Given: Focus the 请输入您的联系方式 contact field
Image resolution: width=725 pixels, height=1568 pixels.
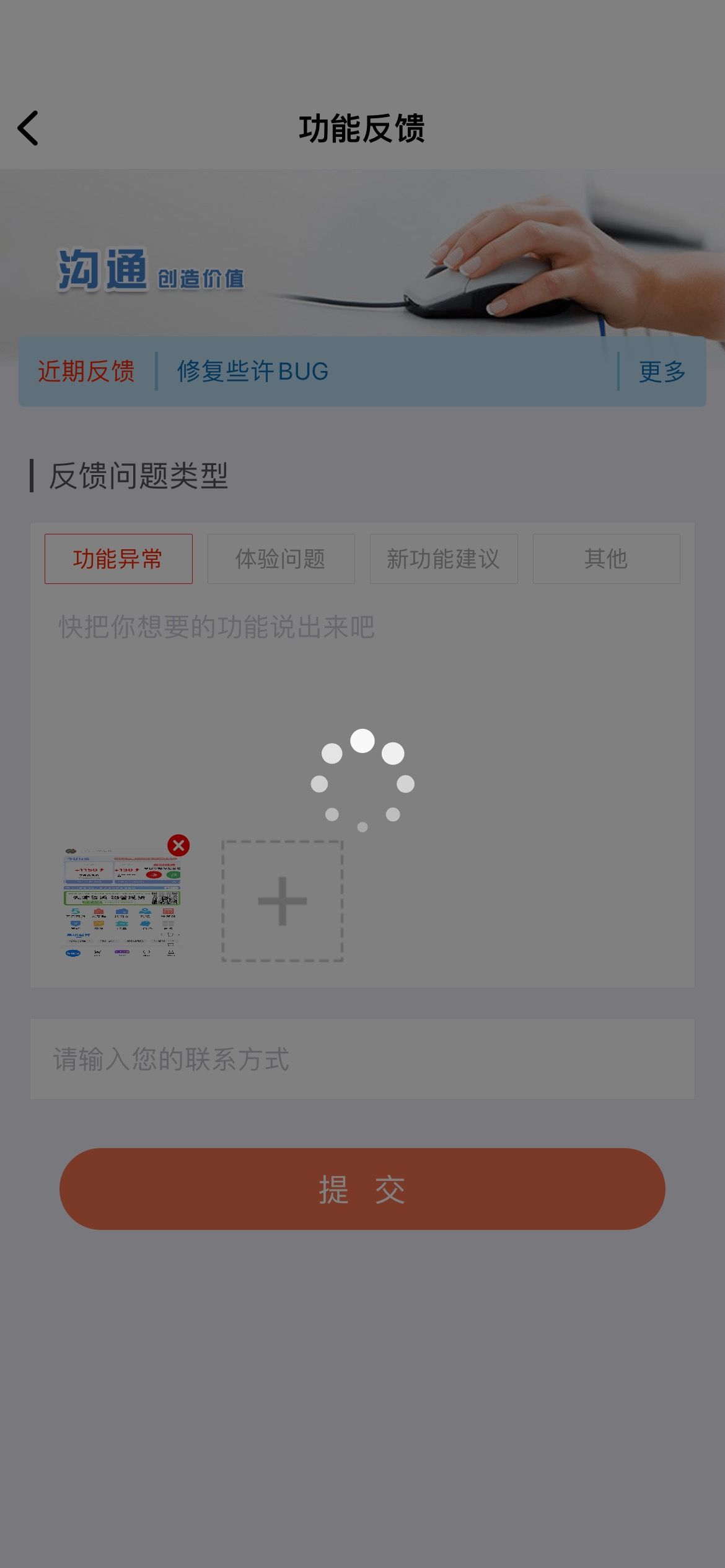Looking at the screenshot, I should pyautogui.click(x=362, y=1059).
